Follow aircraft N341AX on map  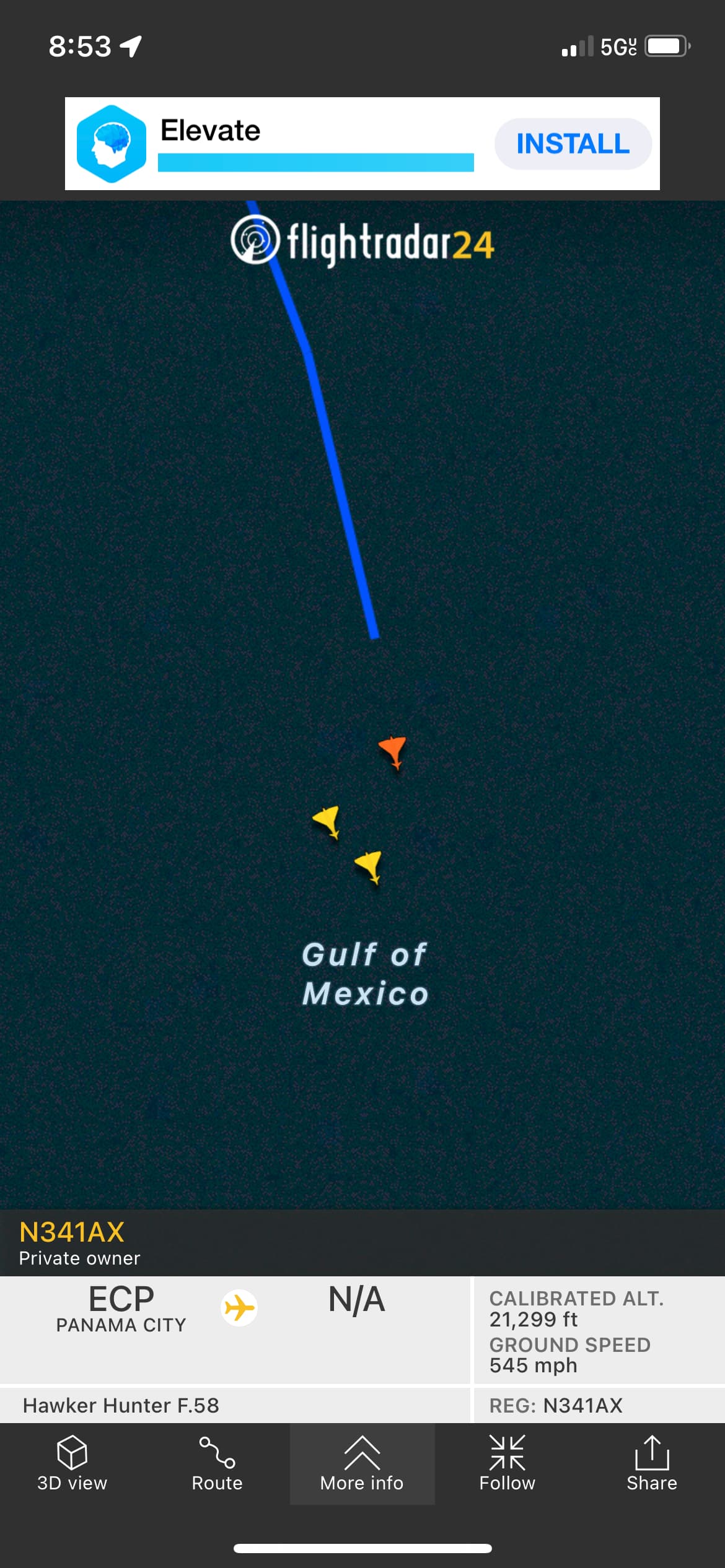point(507,1464)
